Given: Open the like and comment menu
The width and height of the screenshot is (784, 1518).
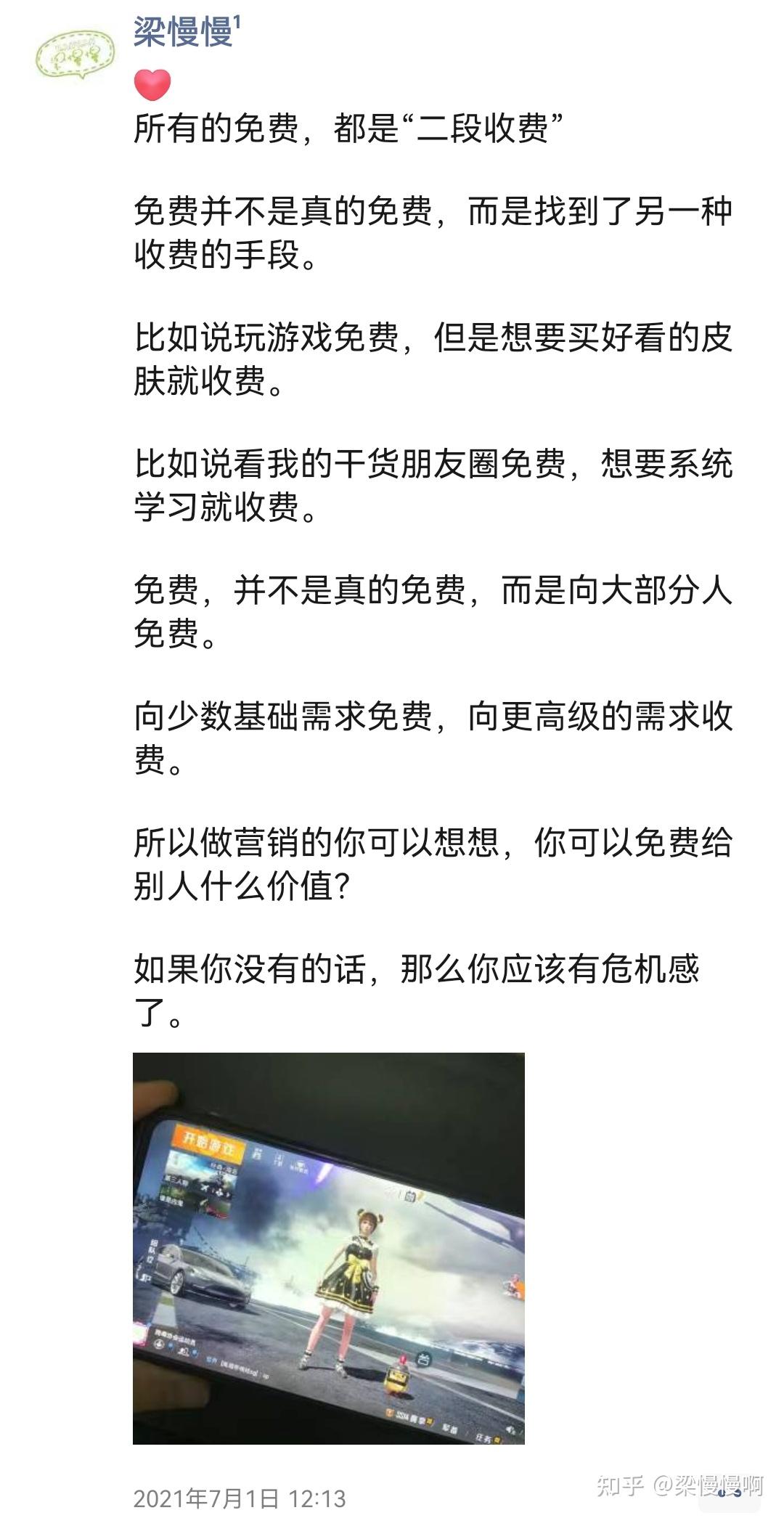Looking at the screenshot, I should coord(728,1493).
